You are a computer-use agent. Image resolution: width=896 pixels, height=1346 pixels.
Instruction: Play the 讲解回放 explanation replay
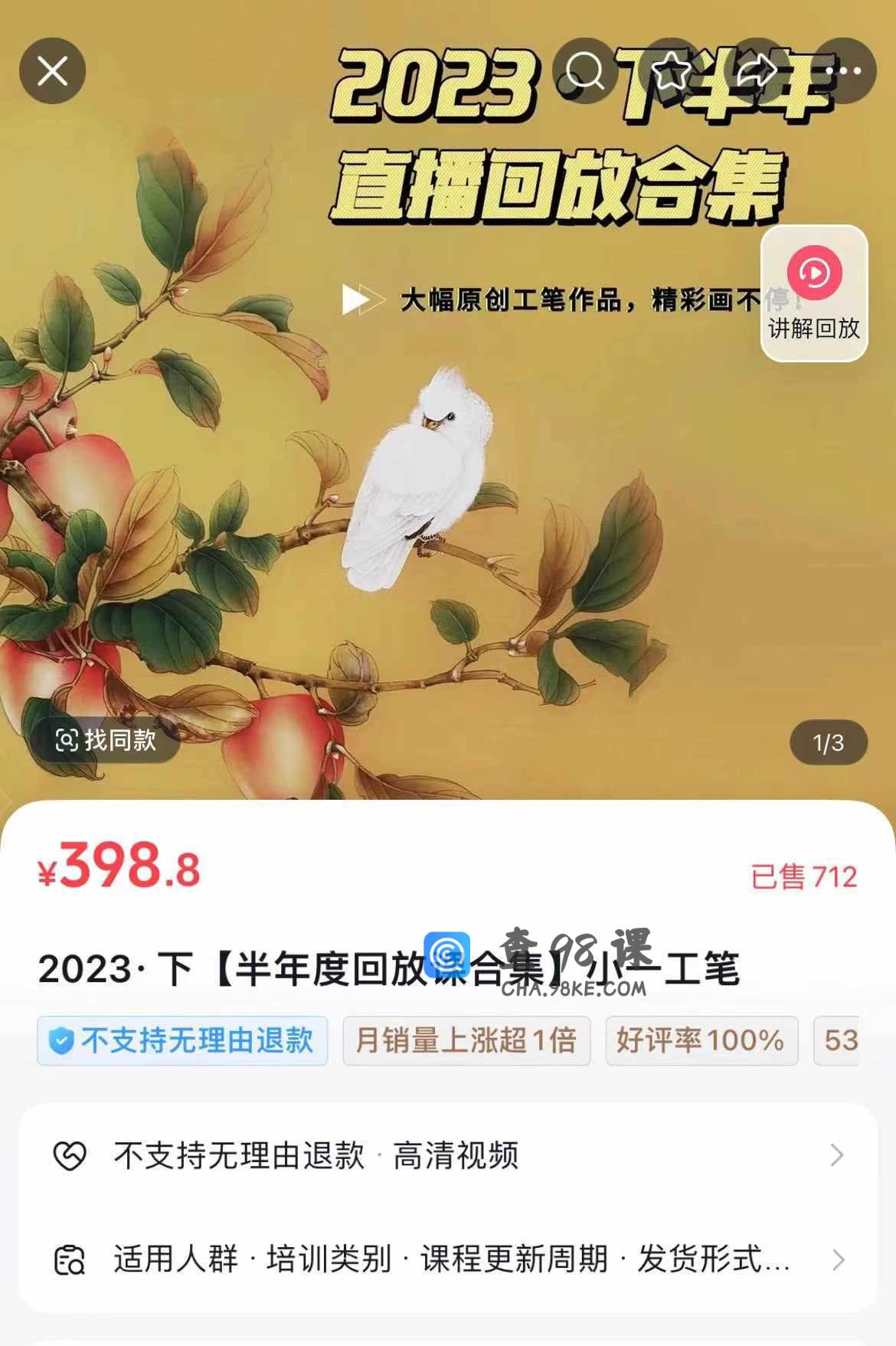[x=814, y=293]
